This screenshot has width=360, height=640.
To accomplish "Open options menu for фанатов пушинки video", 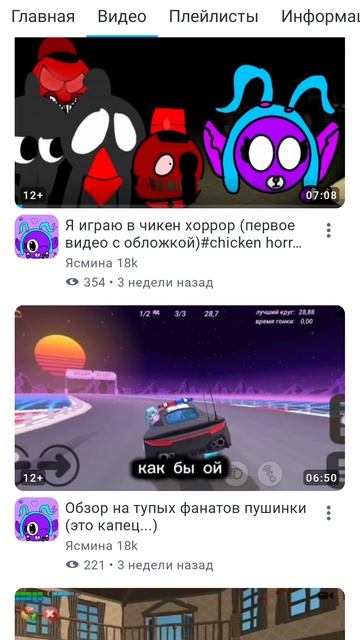I will click(x=329, y=513).
